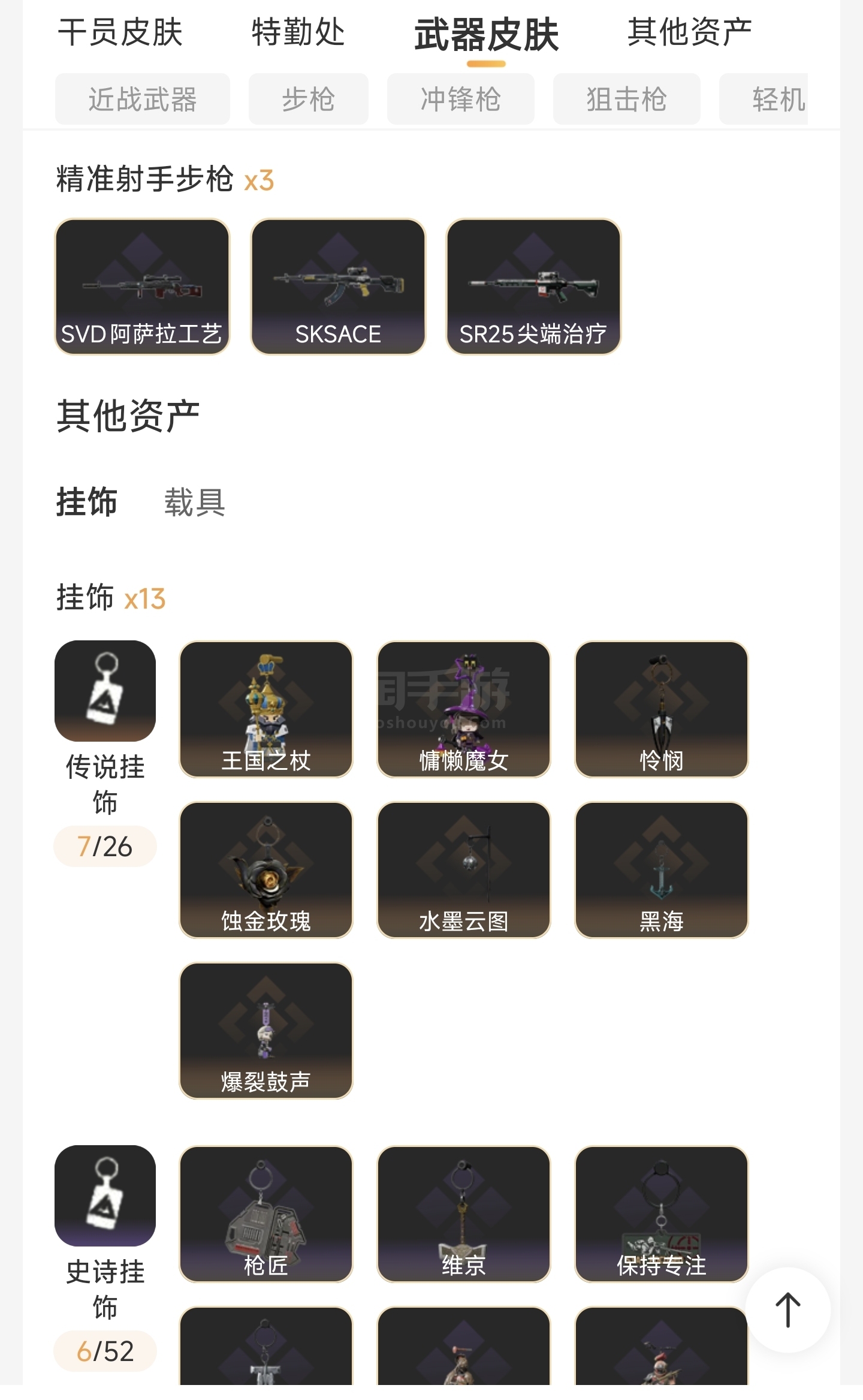
Task: View the 爆裂鼓声 charm
Action: (x=266, y=1031)
